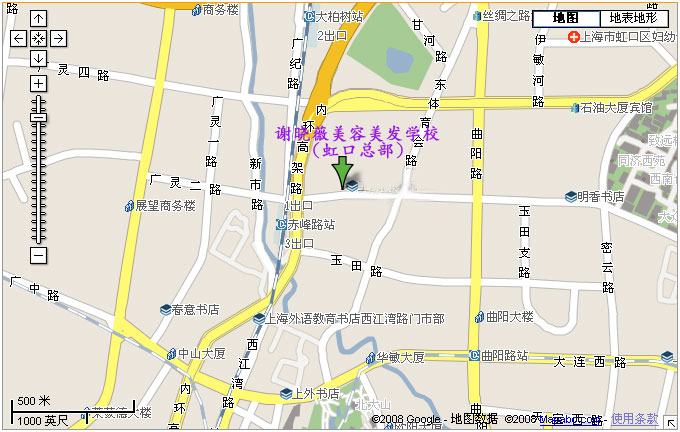Viewport: 680px width, 432px height.
Task: Zoom in with the plus button
Action: 38,83
